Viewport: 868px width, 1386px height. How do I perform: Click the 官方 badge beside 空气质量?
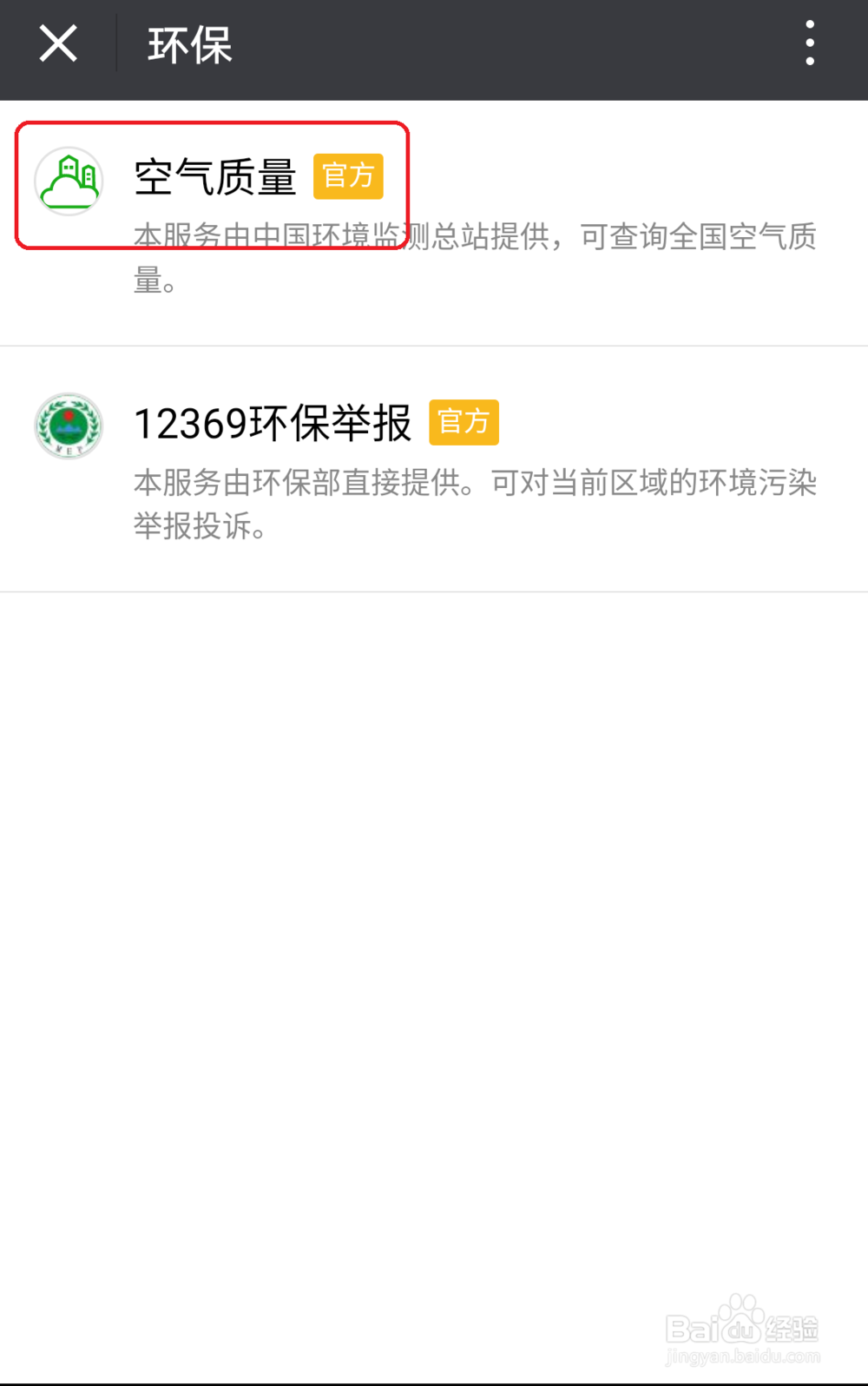[348, 176]
